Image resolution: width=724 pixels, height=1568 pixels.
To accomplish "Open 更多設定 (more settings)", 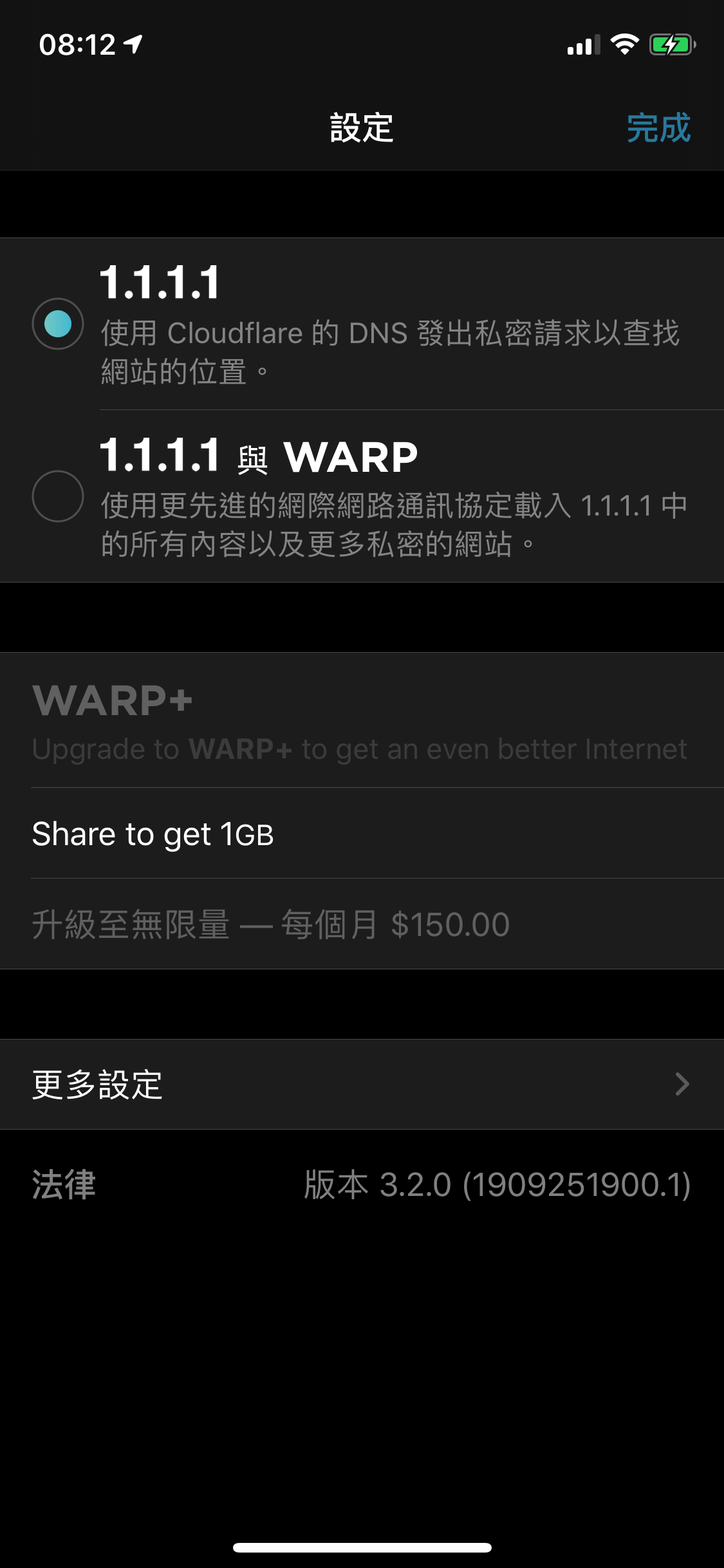I will coord(362,1085).
